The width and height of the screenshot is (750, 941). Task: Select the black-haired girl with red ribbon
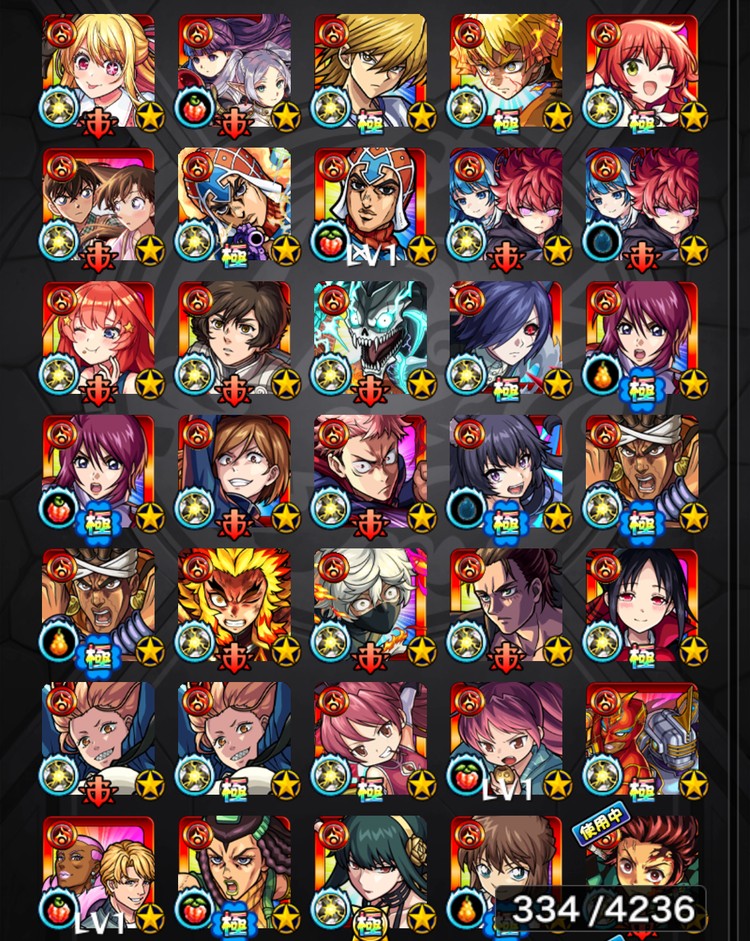click(x=641, y=604)
